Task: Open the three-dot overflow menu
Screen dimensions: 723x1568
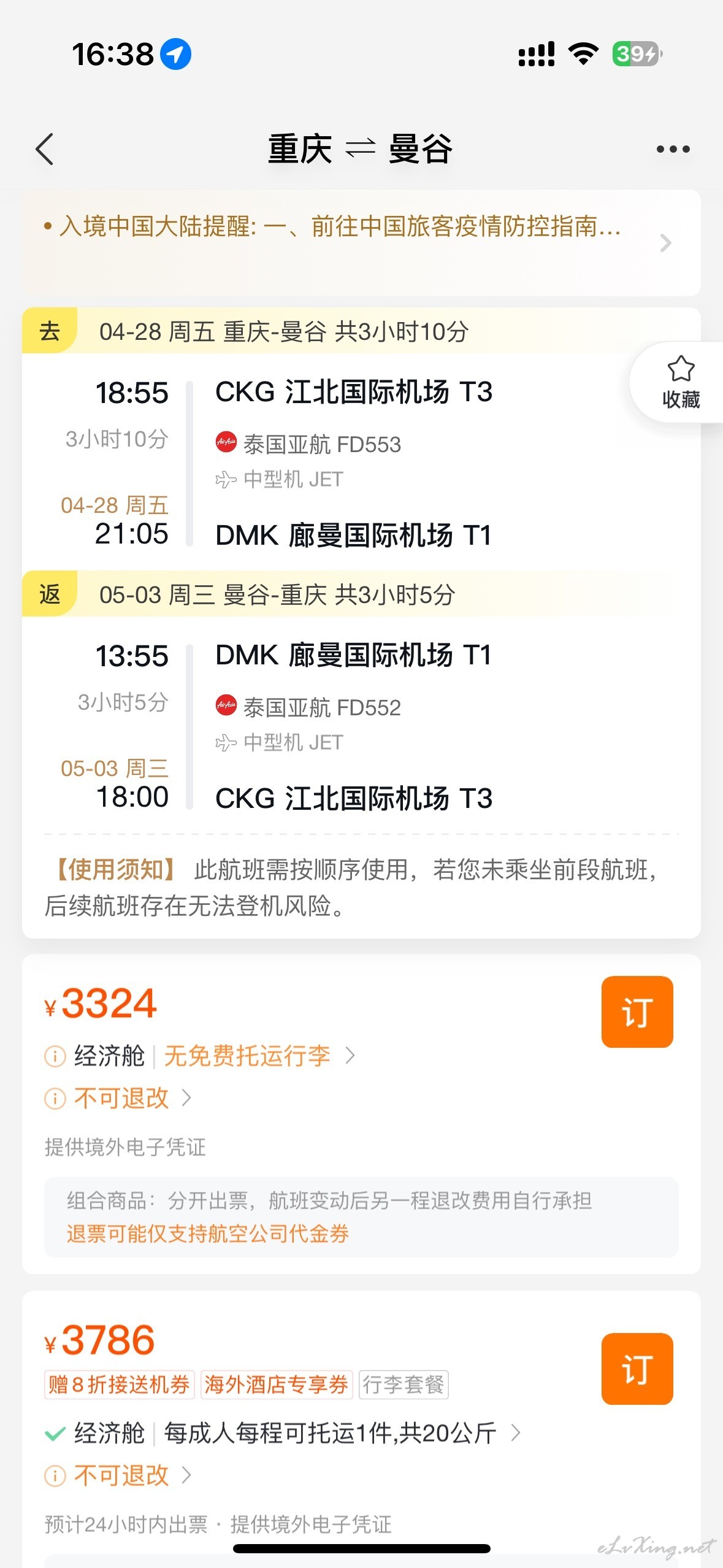Action: [673, 149]
